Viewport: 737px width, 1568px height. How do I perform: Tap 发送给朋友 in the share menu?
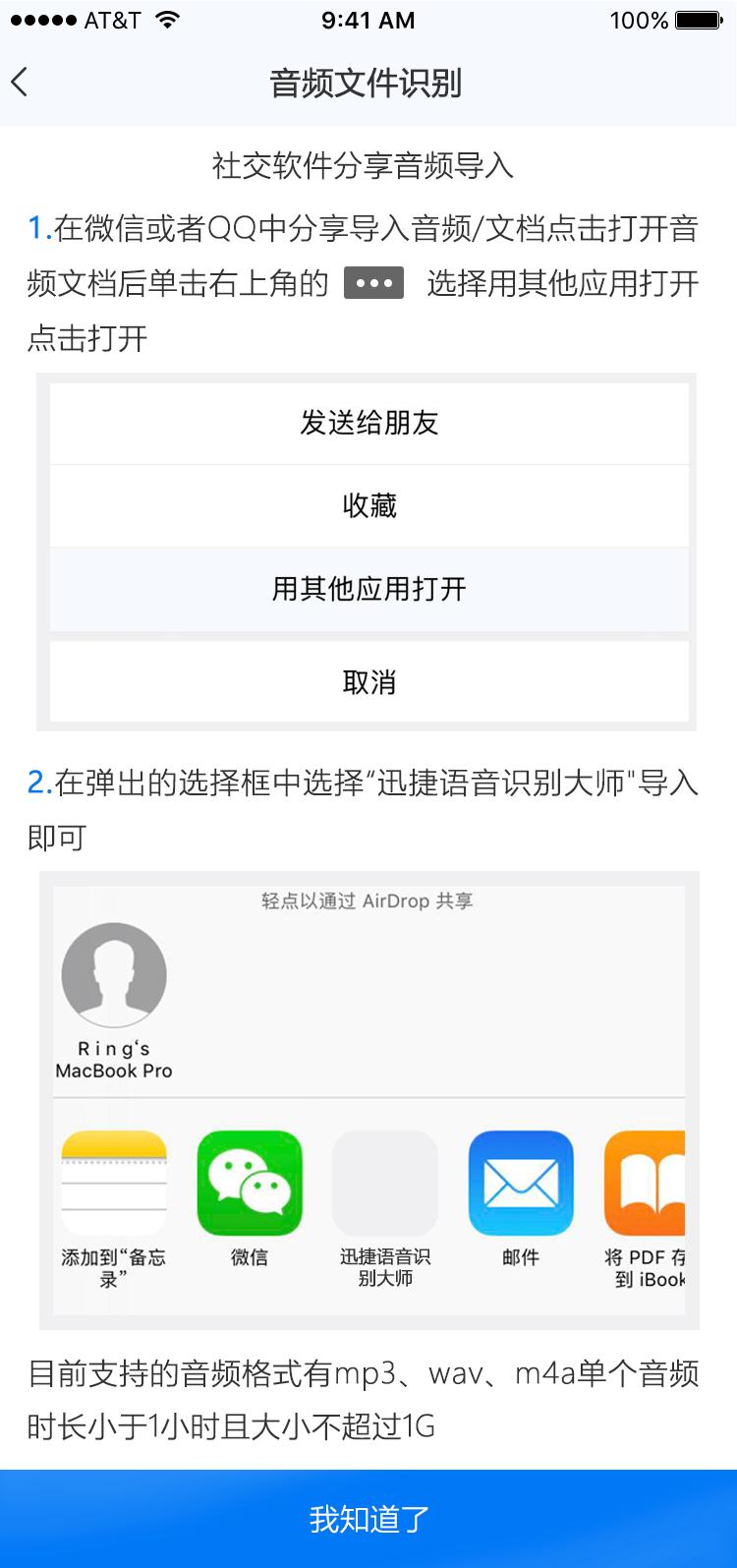368,424
